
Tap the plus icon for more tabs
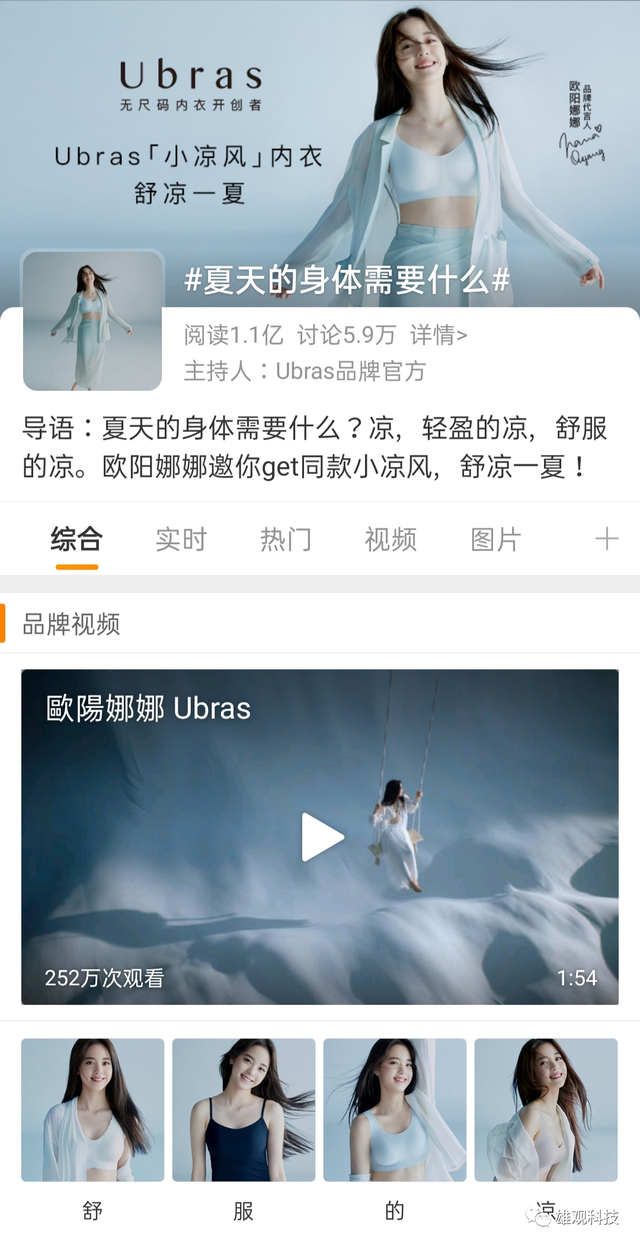point(606,540)
